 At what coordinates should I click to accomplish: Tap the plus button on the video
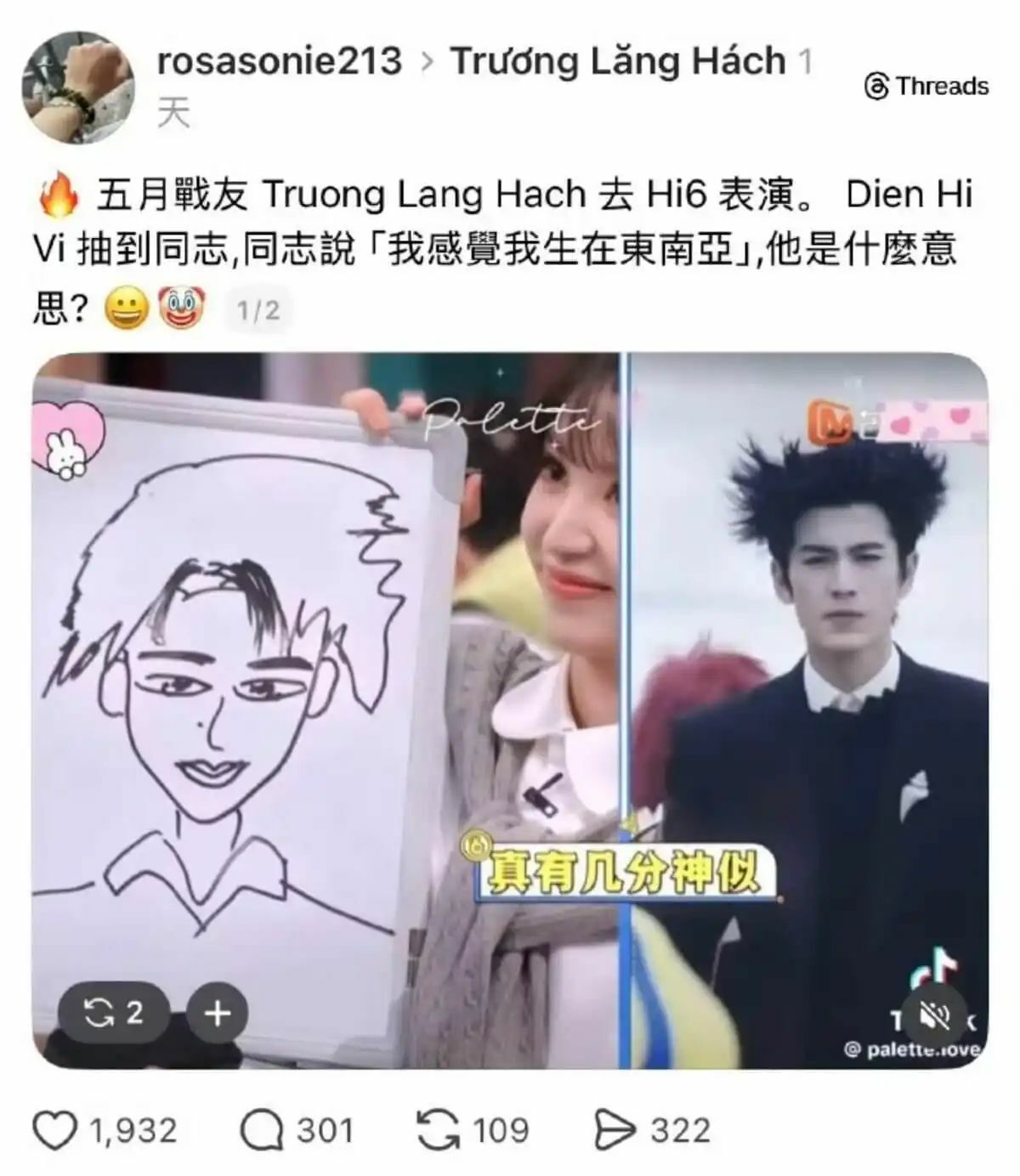click(x=218, y=1013)
